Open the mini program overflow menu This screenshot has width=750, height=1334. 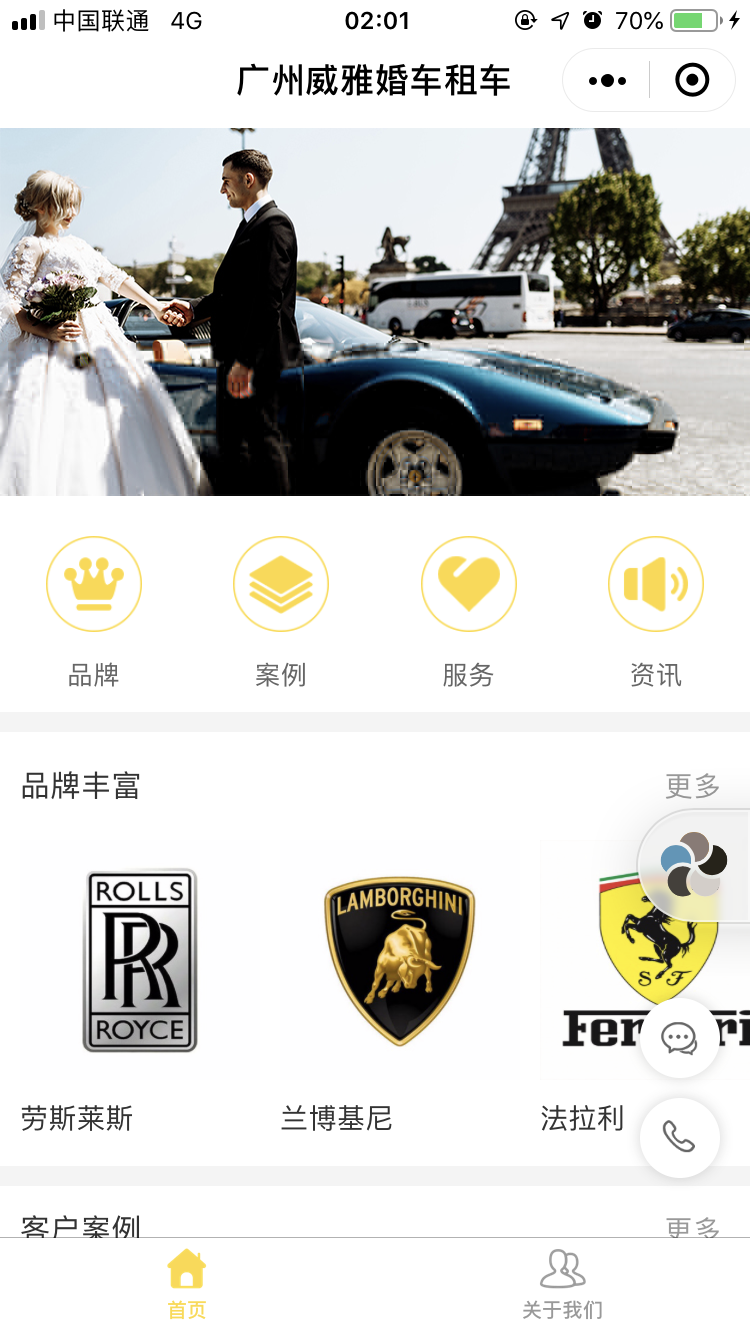[607, 80]
